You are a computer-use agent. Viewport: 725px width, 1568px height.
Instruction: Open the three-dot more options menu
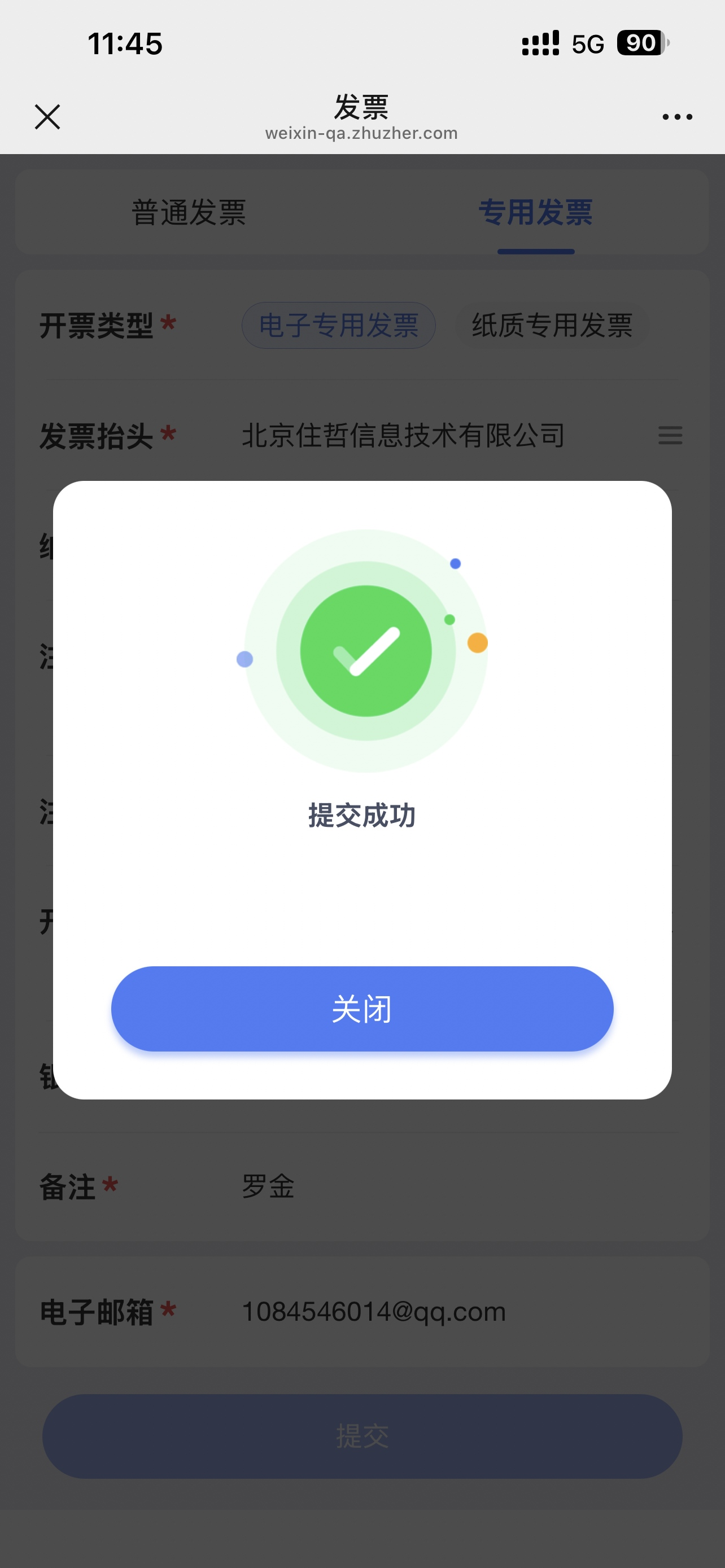[x=677, y=117]
